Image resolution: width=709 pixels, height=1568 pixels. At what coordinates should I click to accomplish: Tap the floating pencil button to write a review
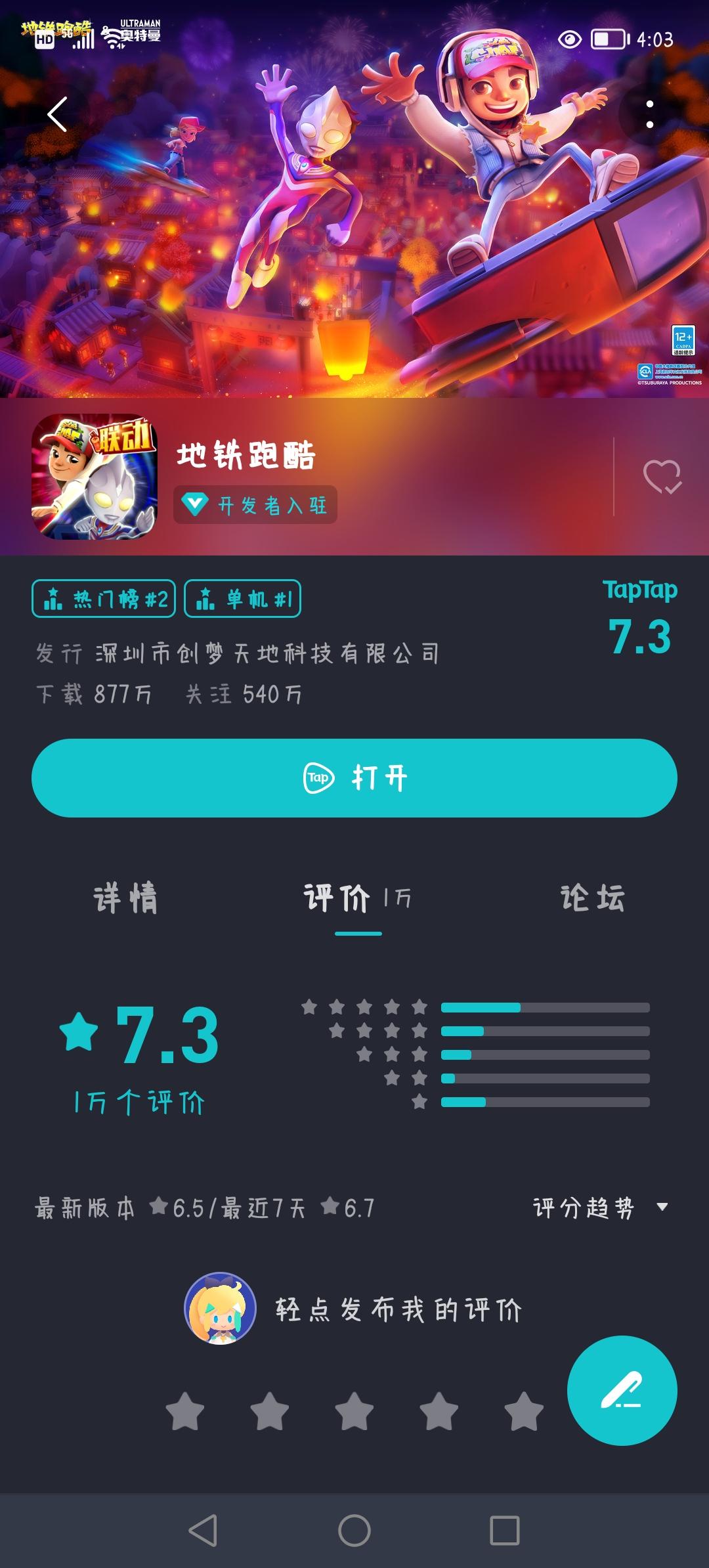coord(622,1390)
